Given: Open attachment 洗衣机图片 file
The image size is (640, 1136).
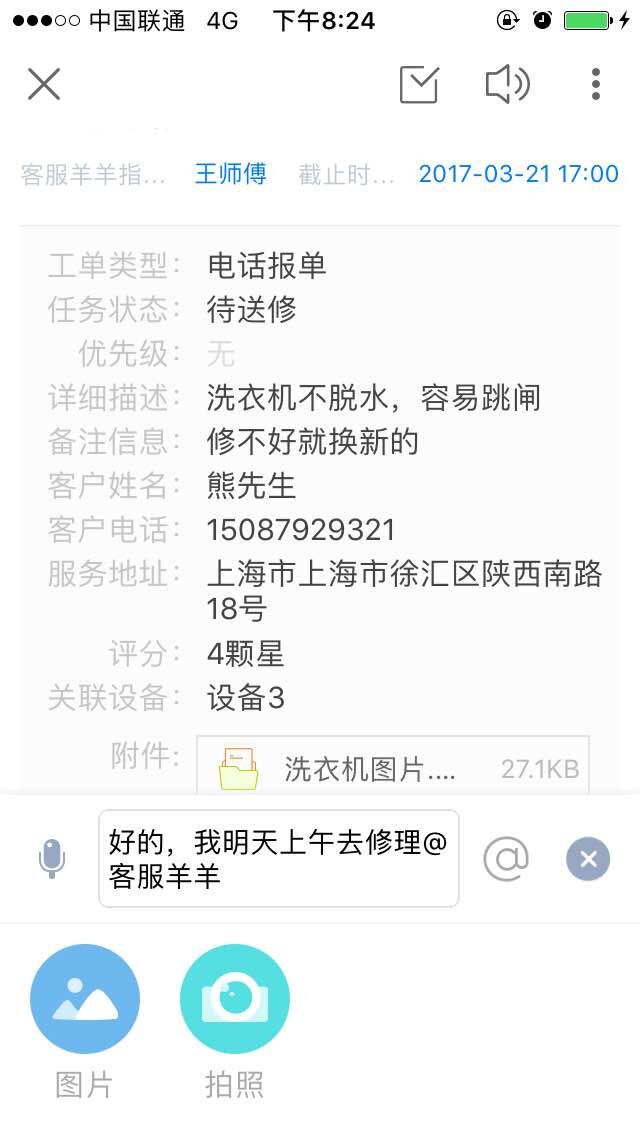Looking at the screenshot, I should (392, 767).
